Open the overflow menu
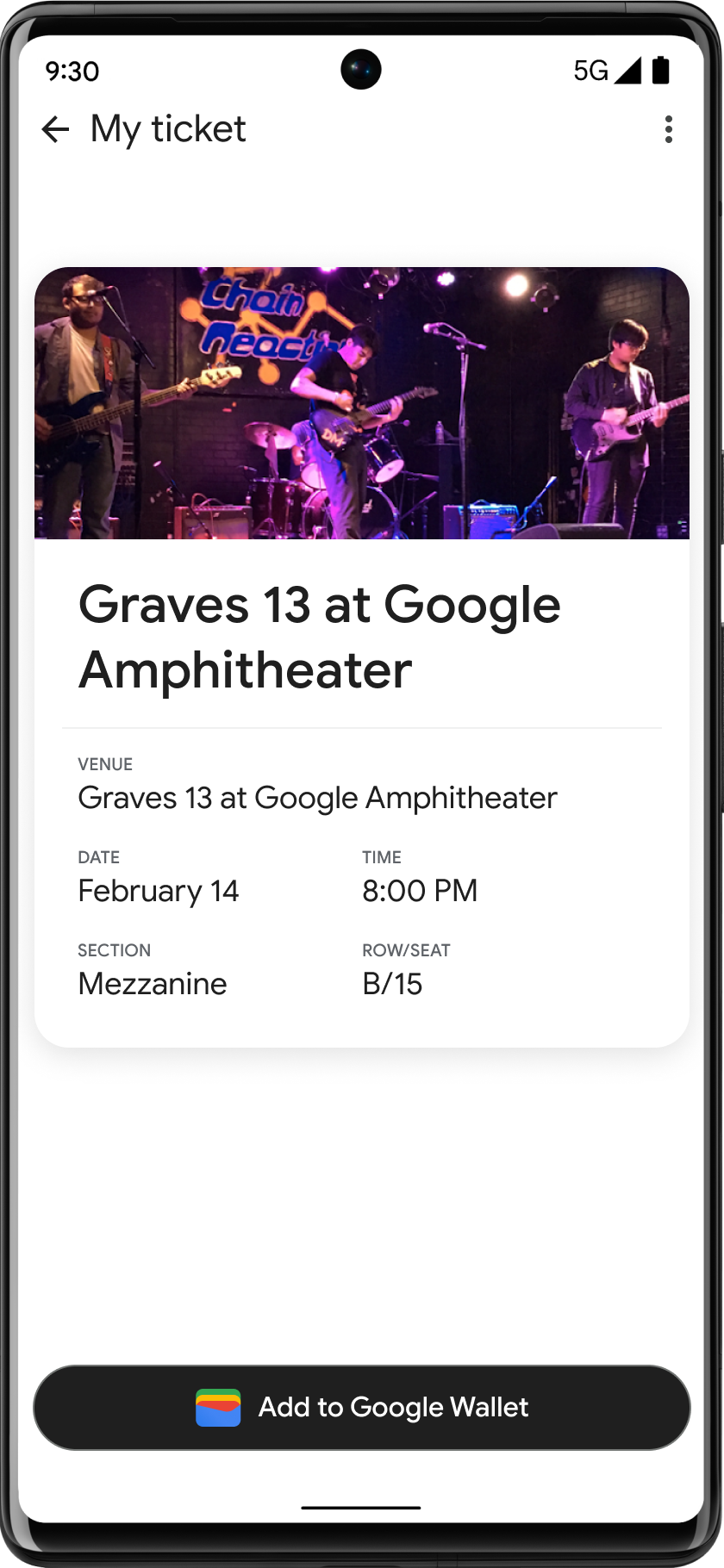The width and height of the screenshot is (724, 1568). pos(668,129)
